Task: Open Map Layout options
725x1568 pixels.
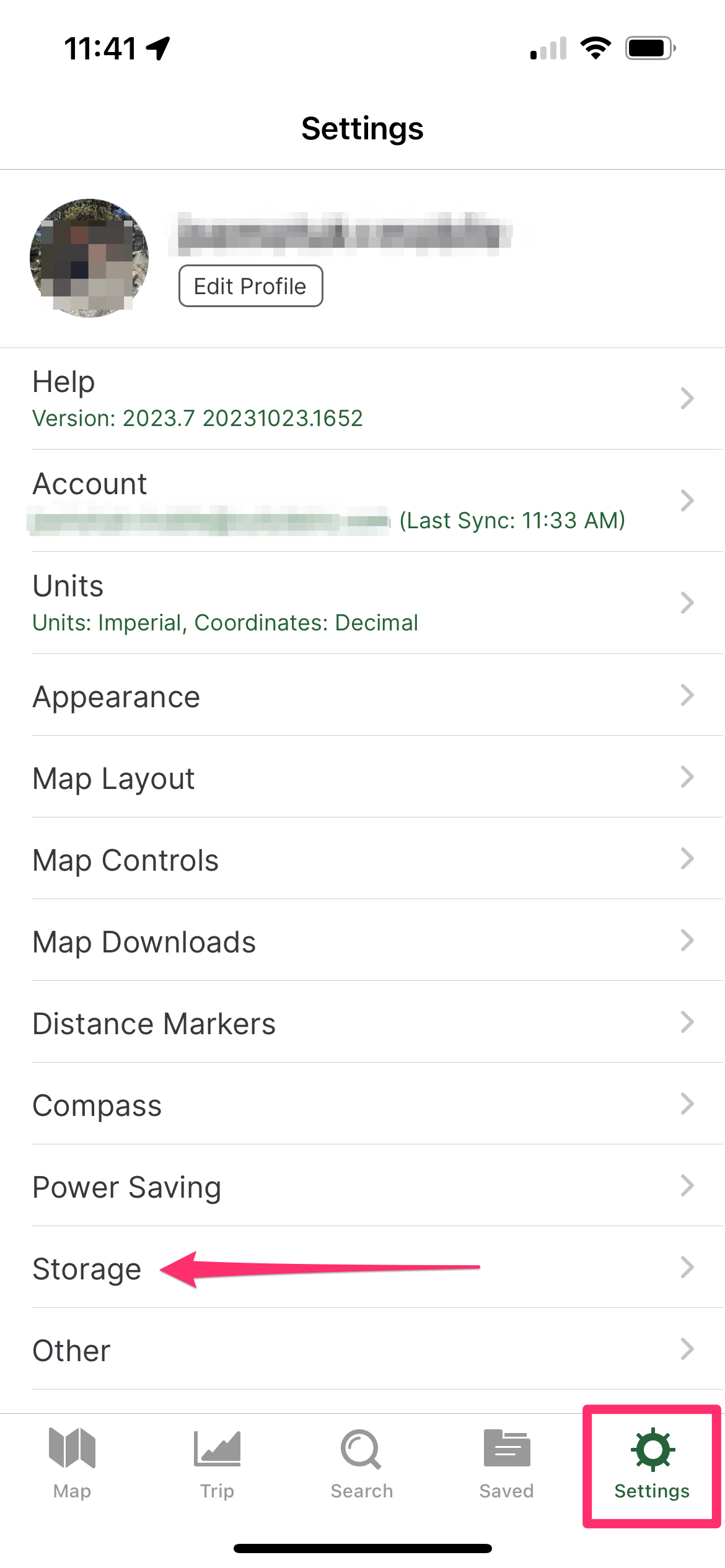Action: click(362, 777)
